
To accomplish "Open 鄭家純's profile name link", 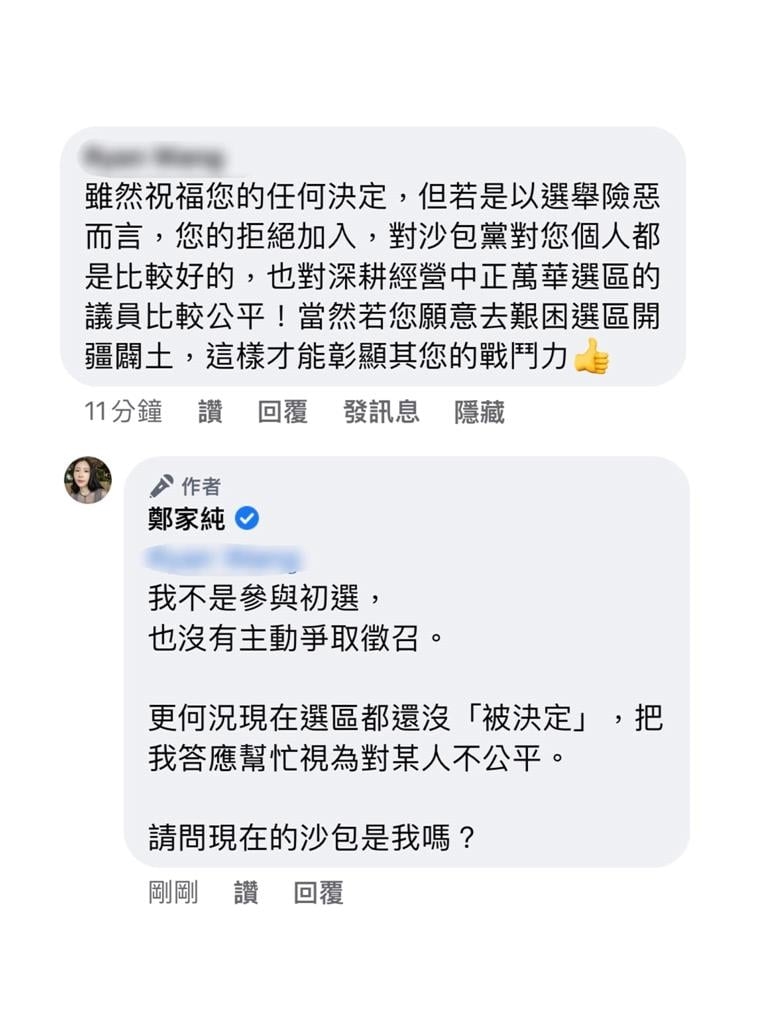I will (x=187, y=519).
